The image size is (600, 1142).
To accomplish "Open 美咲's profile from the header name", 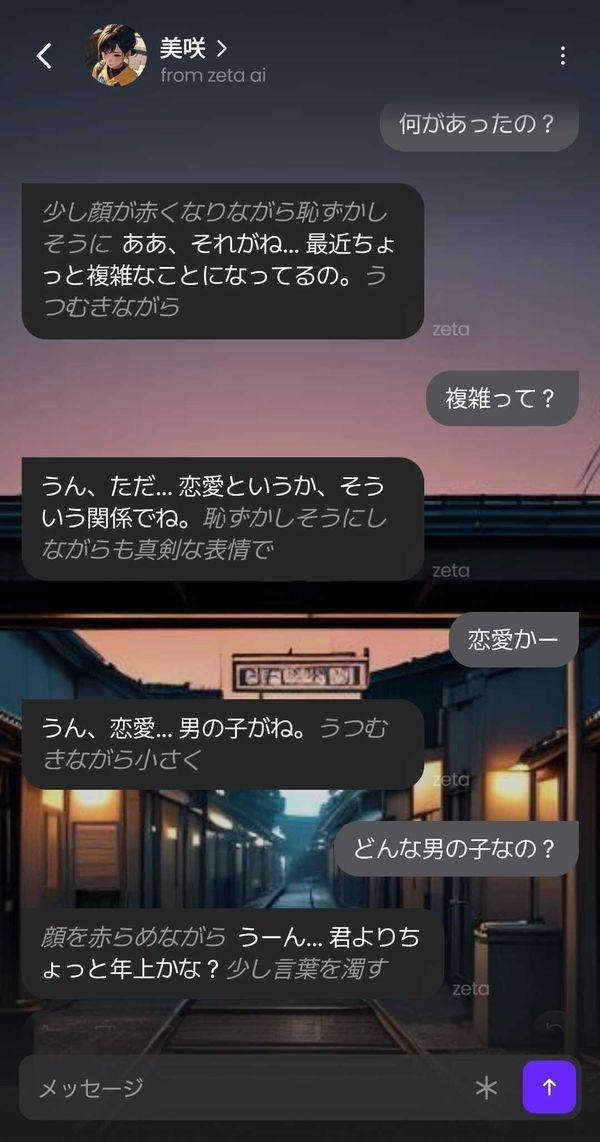I will 193,48.
